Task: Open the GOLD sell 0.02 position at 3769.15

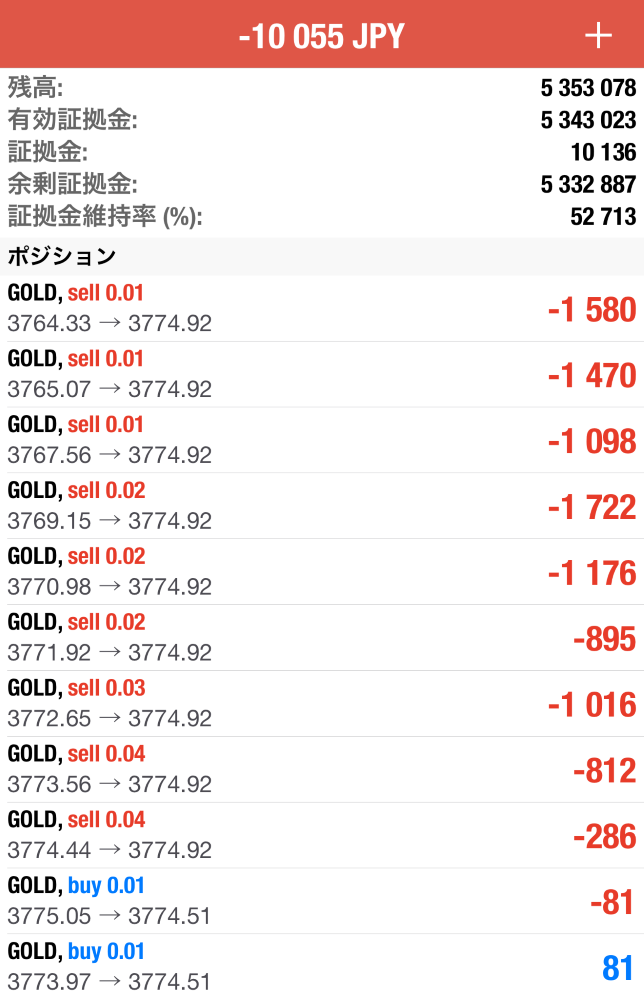Action: pos(322,507)
